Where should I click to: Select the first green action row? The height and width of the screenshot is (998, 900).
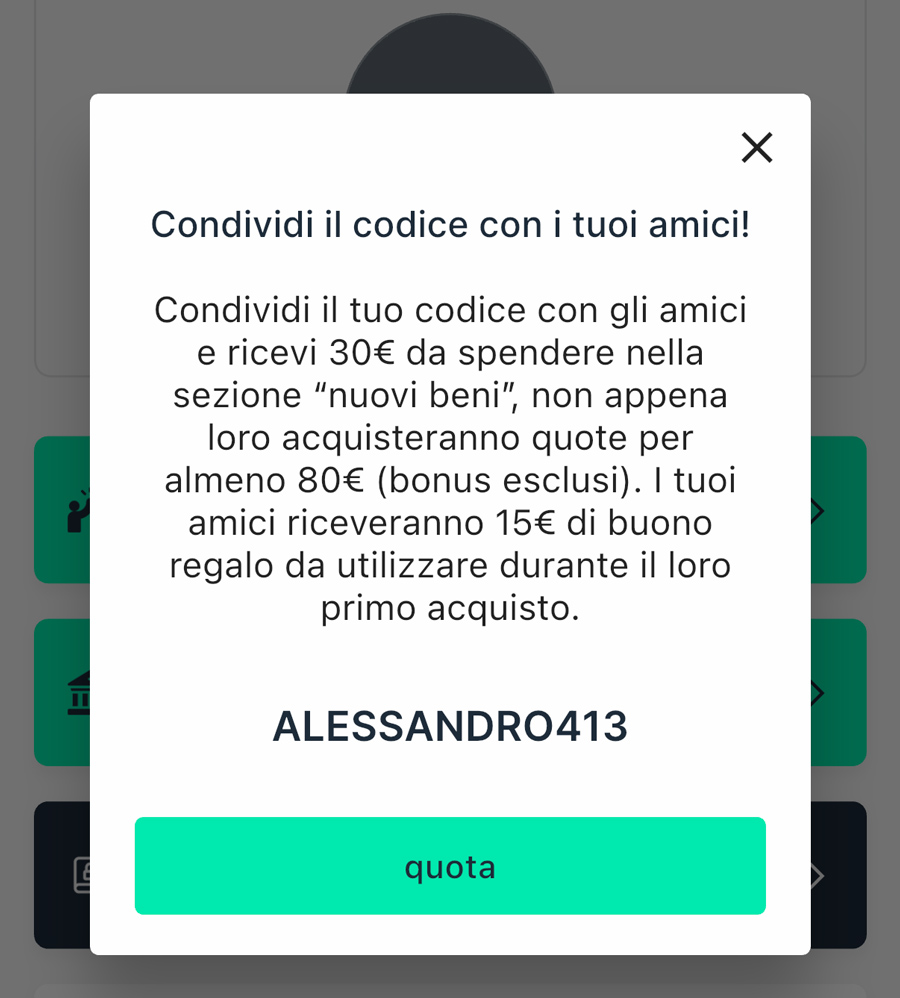tap(60, 511)
